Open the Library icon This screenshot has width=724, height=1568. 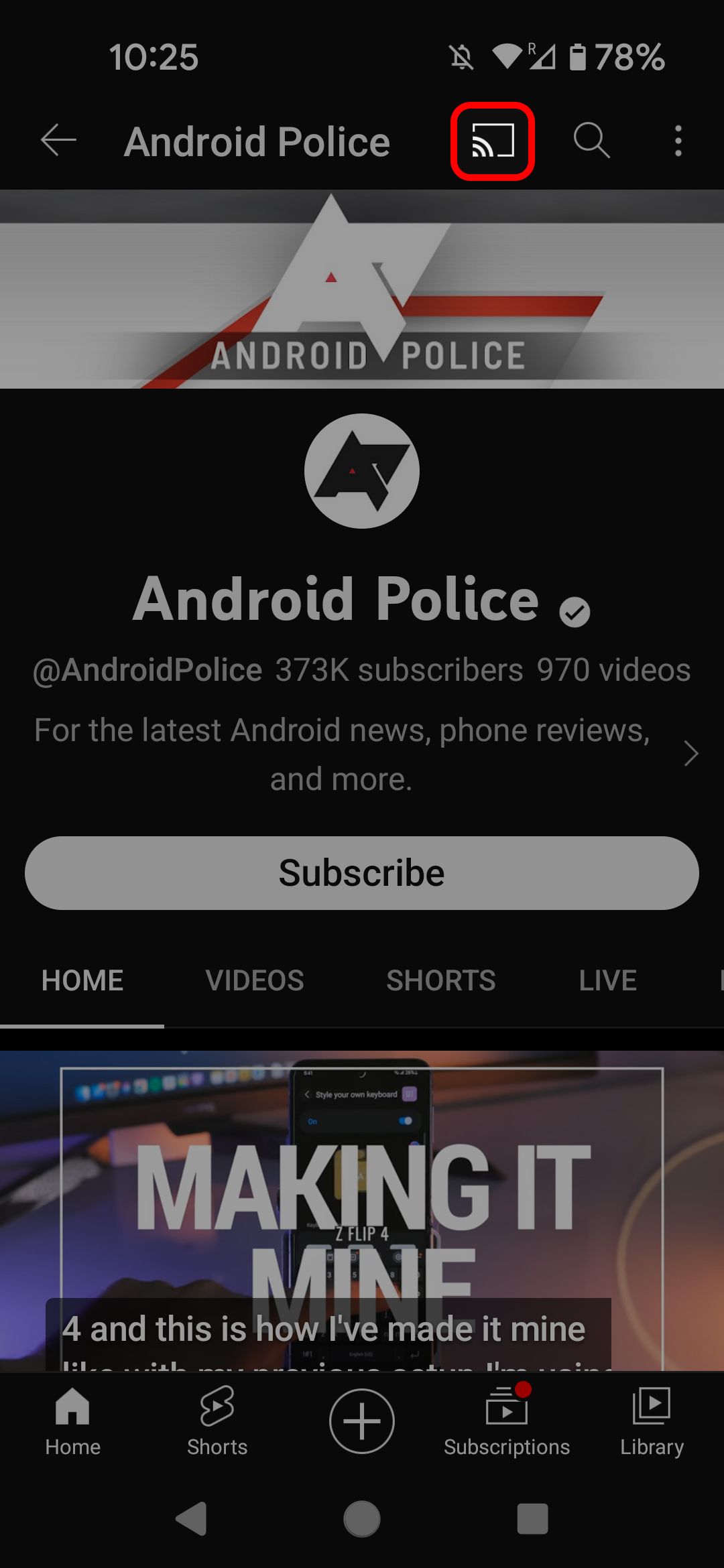click(x=651, y=1421)
